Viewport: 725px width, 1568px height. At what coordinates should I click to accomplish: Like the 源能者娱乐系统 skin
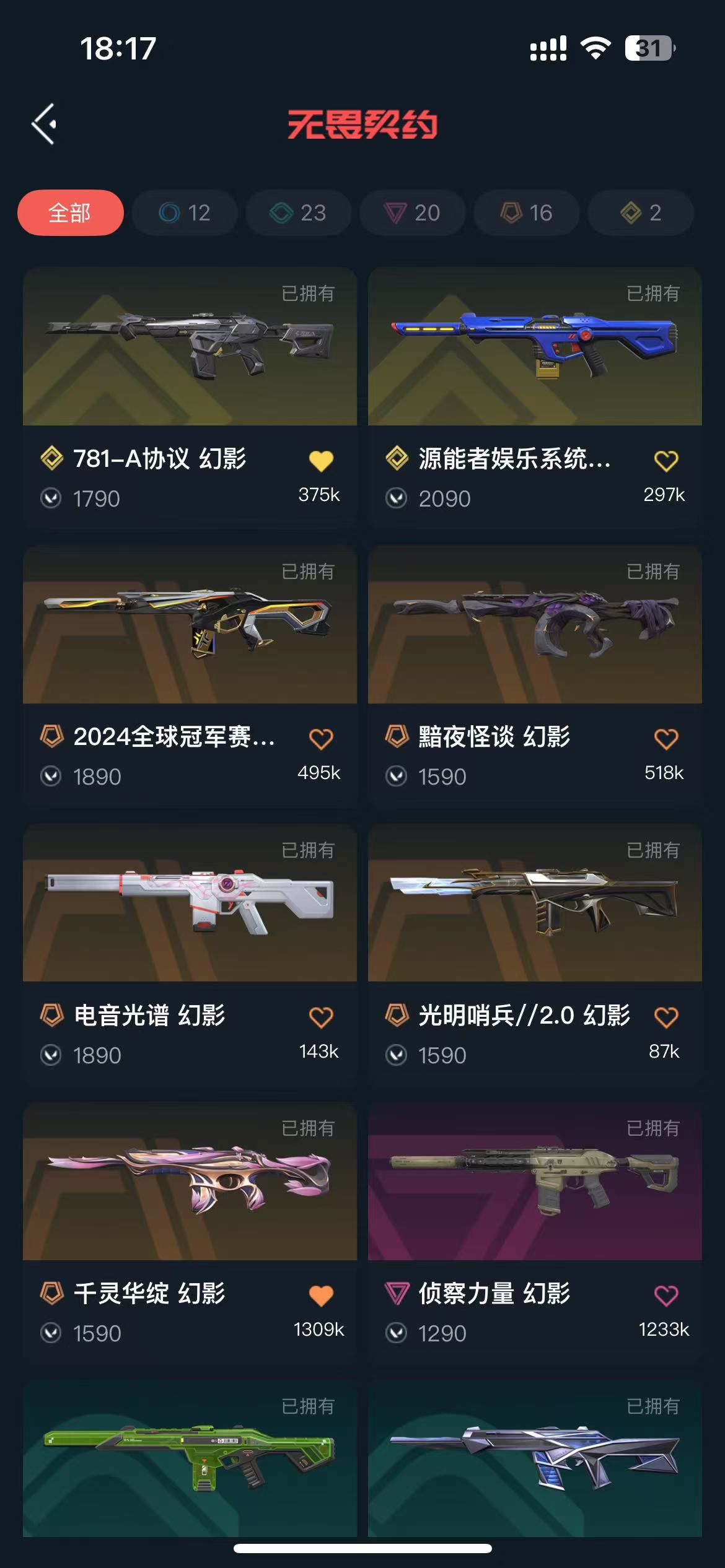(666, 461)
